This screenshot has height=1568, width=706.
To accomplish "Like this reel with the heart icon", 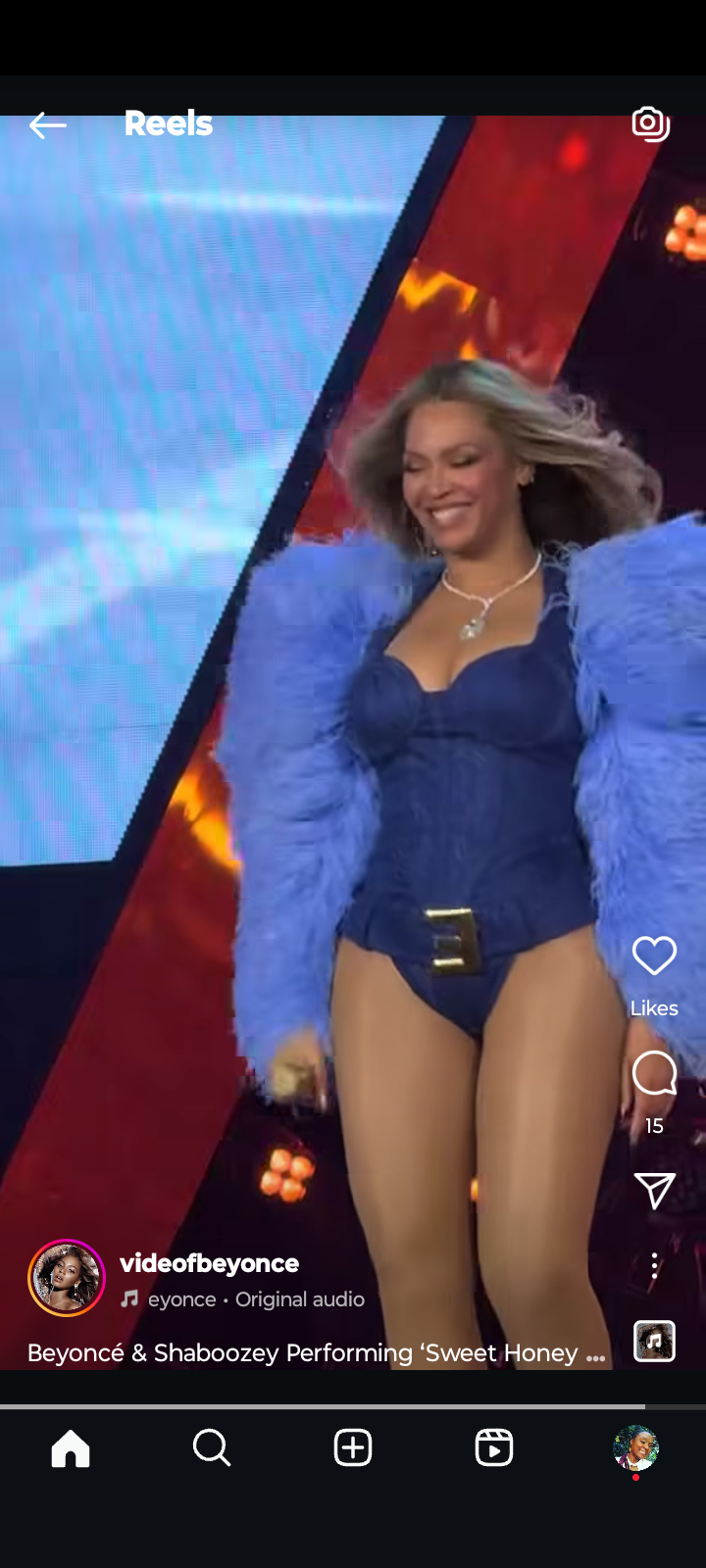I will pos(654,955).
